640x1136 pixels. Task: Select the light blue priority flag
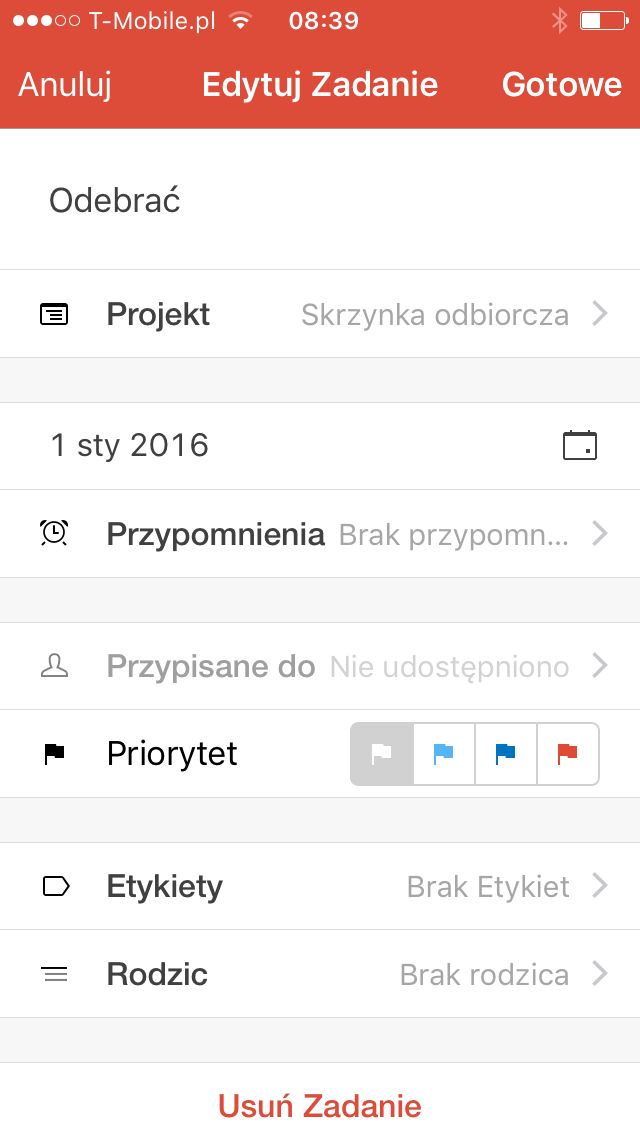pos(444,754)
